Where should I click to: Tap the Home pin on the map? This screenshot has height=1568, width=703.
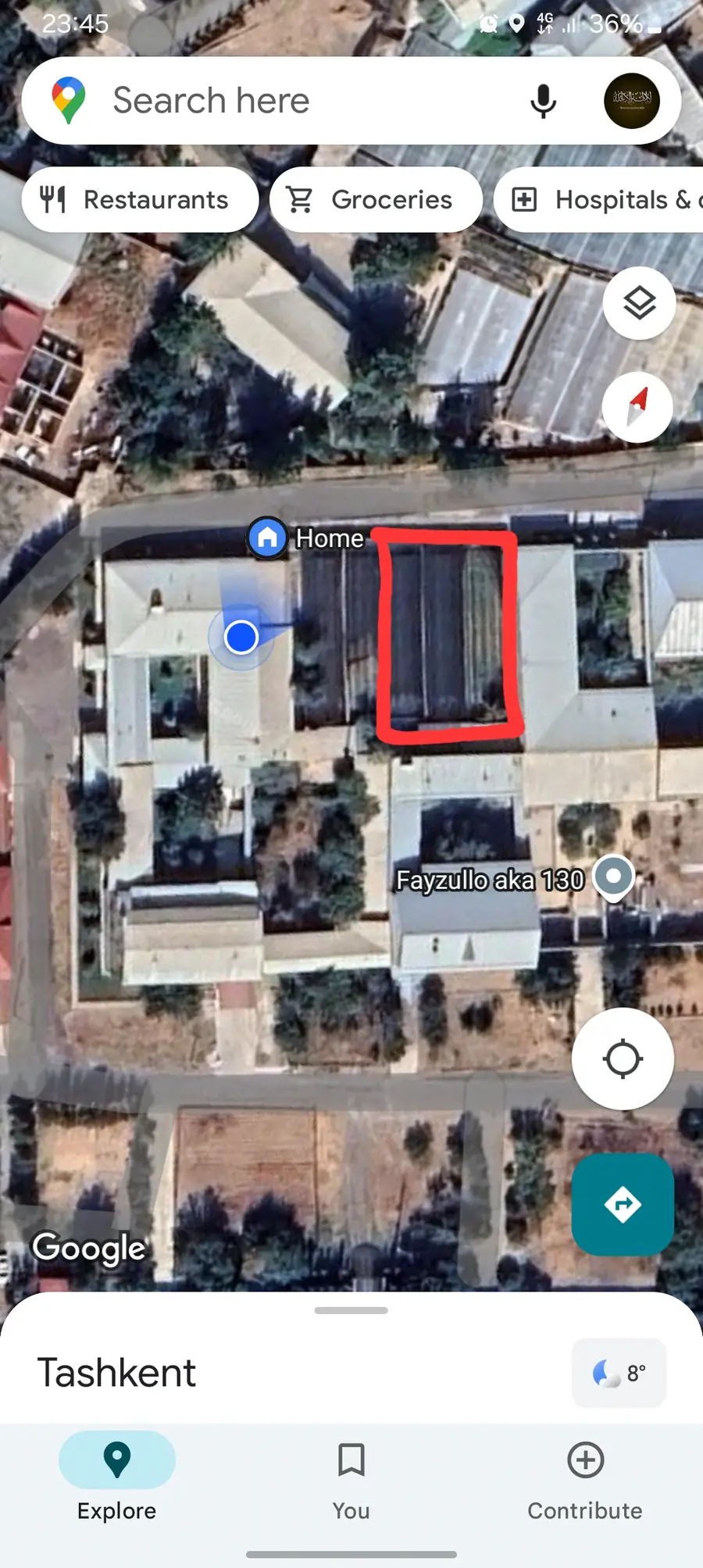(267, 538)
